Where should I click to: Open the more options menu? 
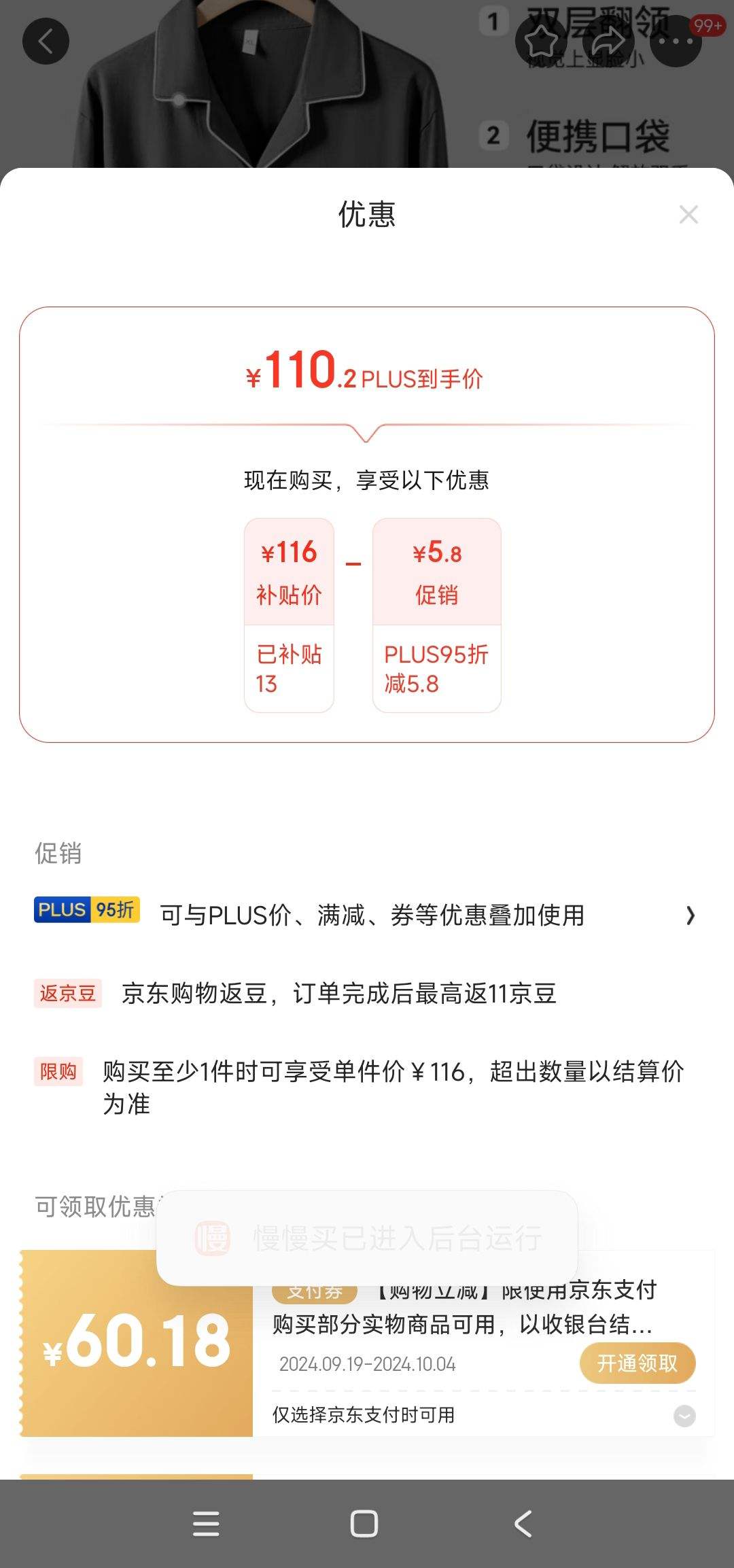click(x=675, y=41)
